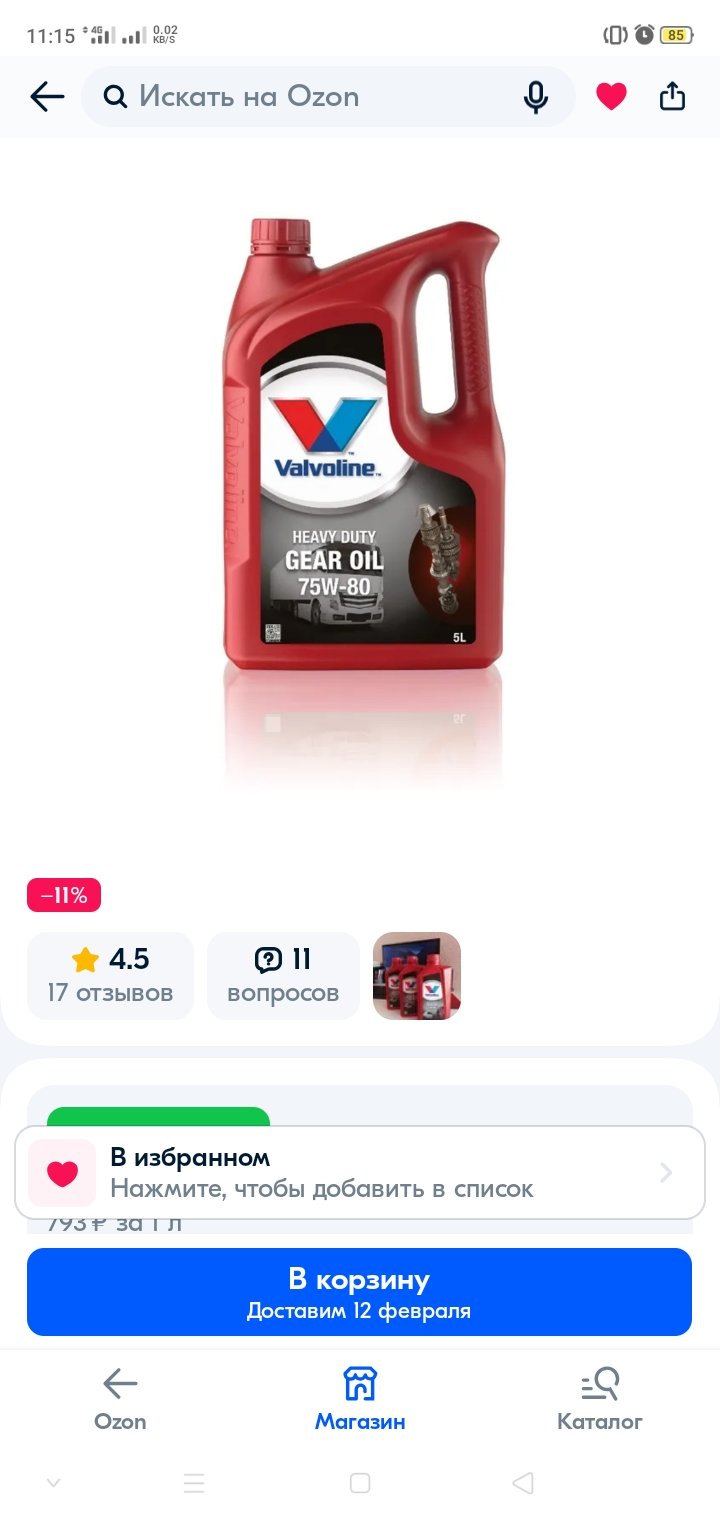Open the Магазин tab
Viewport: 720px width, 1520px height.
tap(360, 1399)
